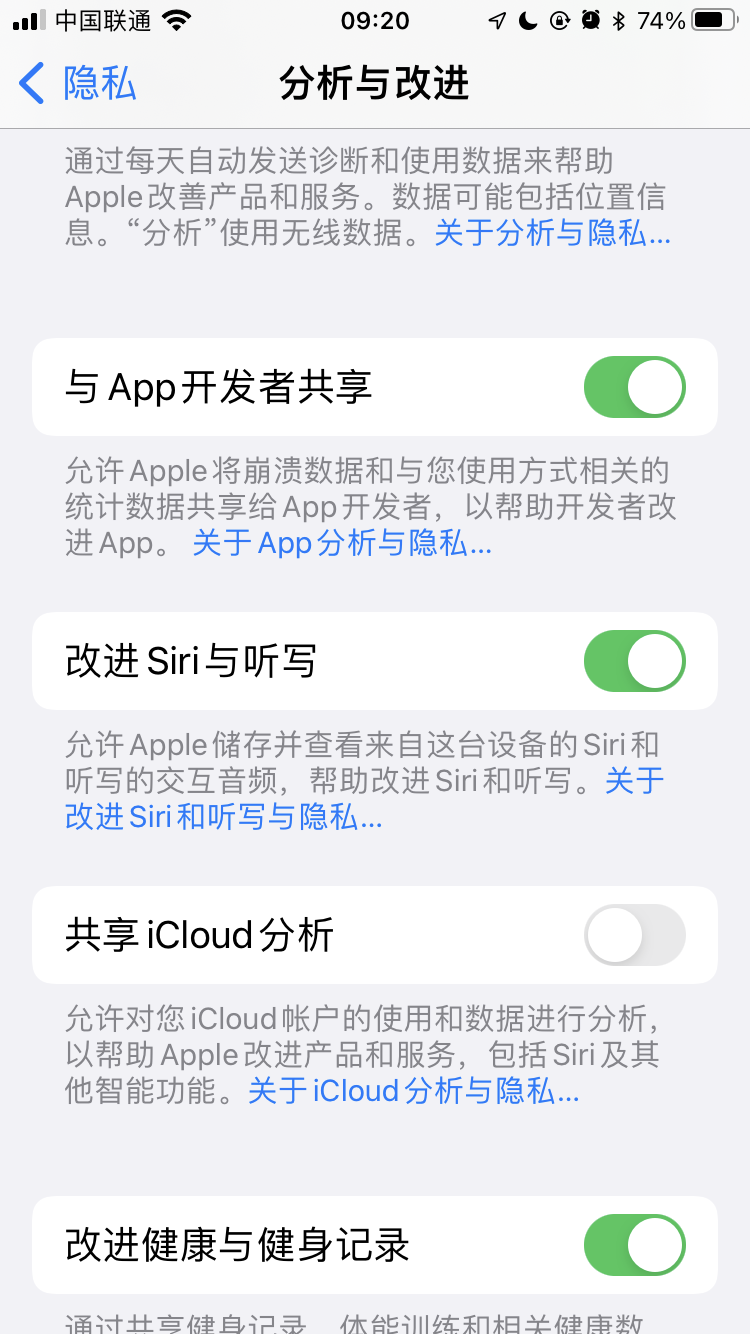Turn off 改进Siri与听写
The image size is (750, 1334).
tap(635, 661)
